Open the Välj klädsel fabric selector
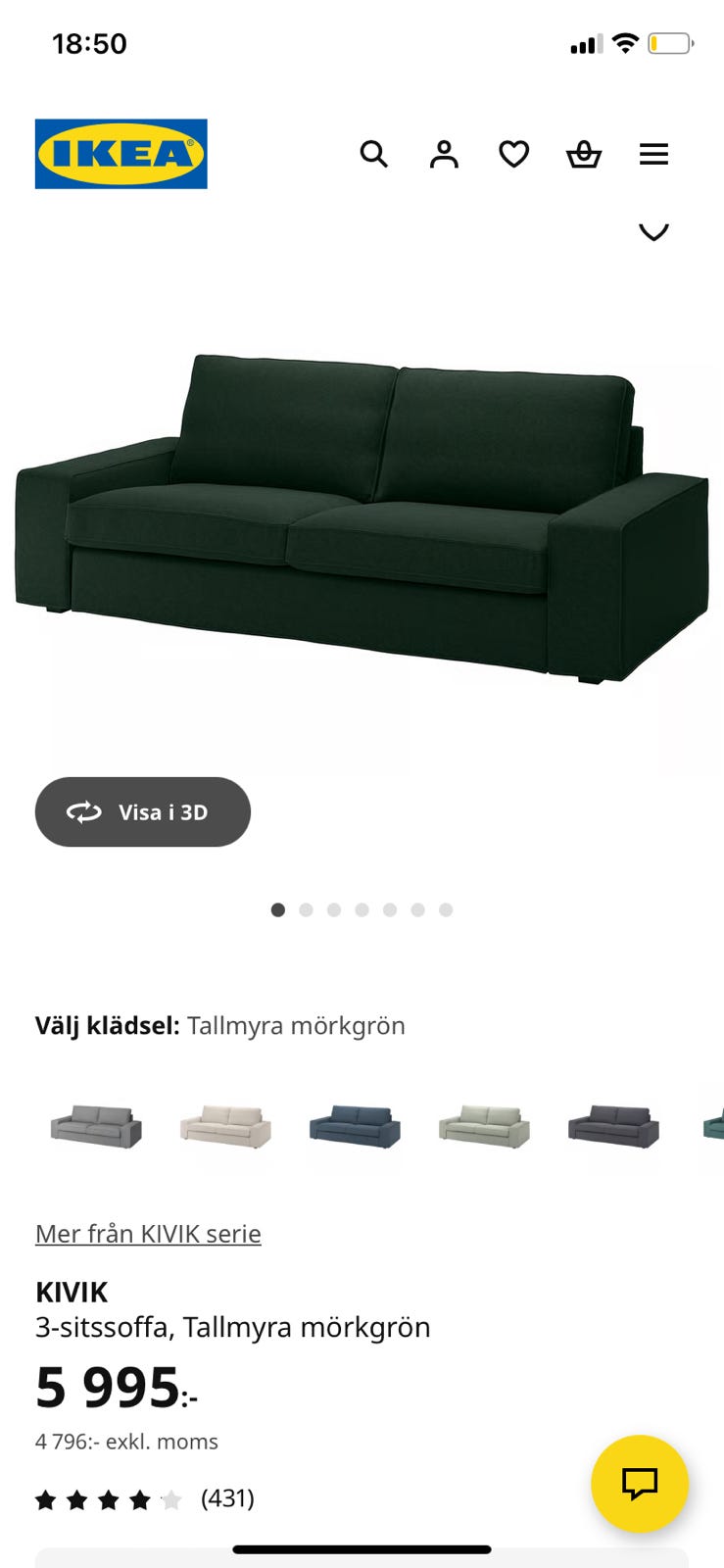724x1568 pixels. tap(220, 1025)
